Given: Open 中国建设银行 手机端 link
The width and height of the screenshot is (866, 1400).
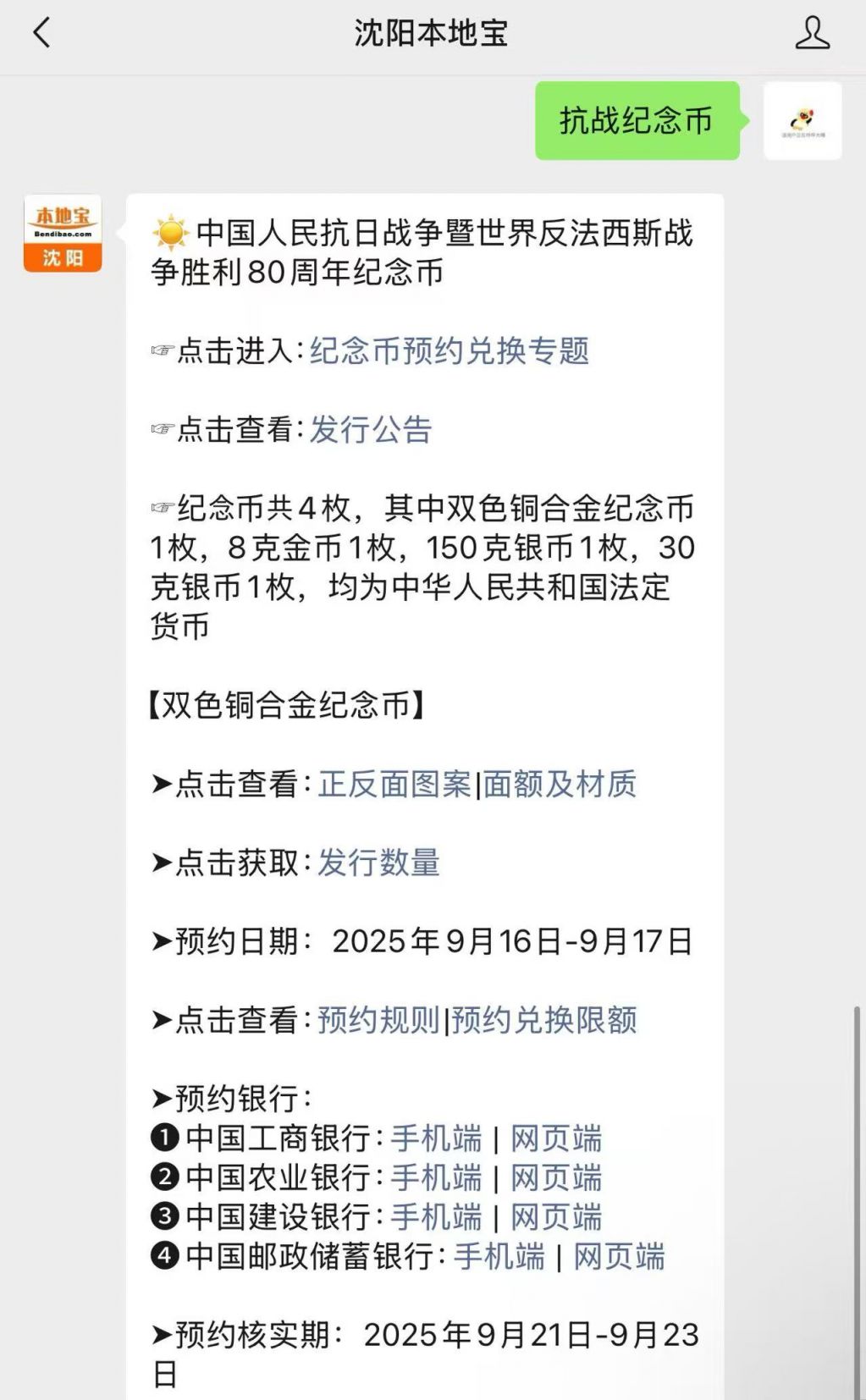Looking at the screenshot, I should point(436,1217).
